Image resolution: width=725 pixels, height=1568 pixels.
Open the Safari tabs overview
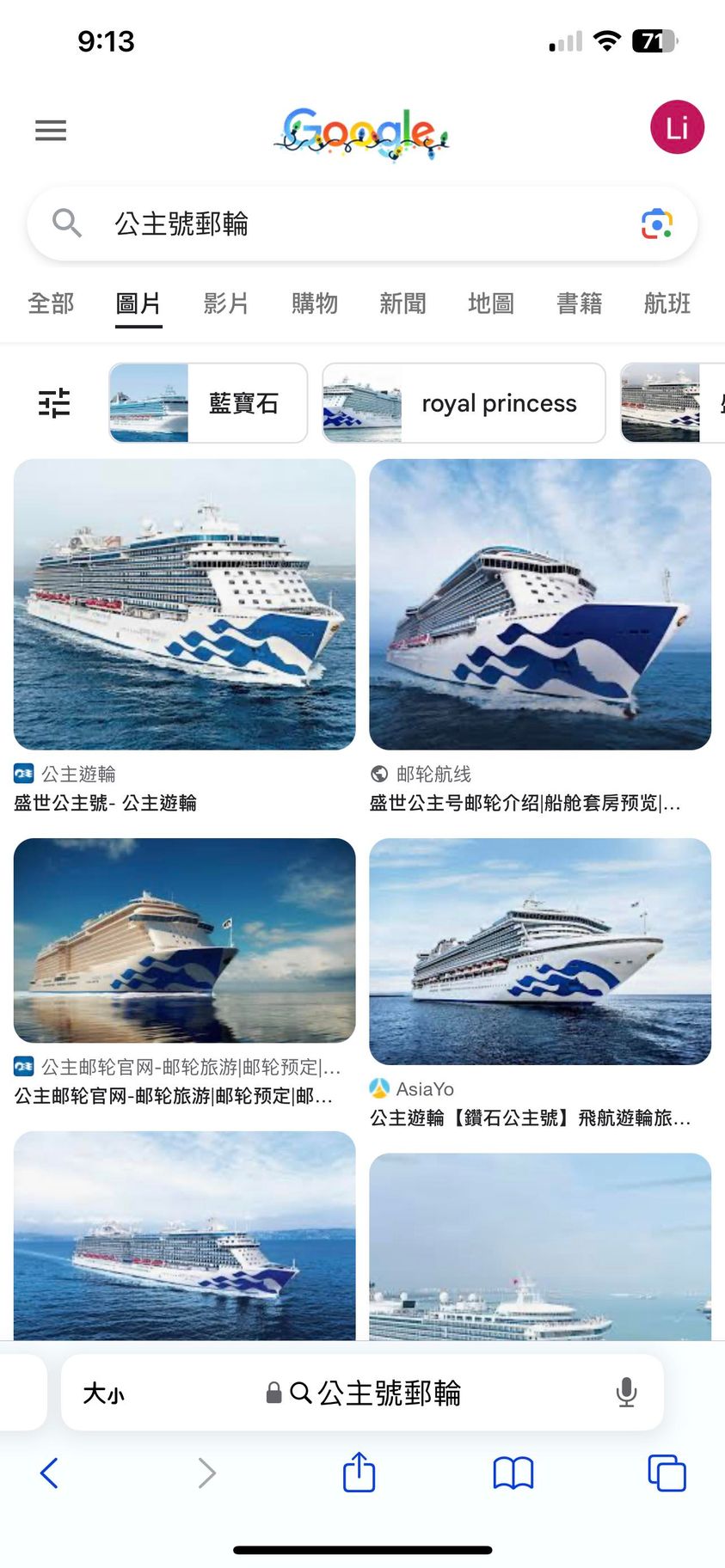point(667,1473)
